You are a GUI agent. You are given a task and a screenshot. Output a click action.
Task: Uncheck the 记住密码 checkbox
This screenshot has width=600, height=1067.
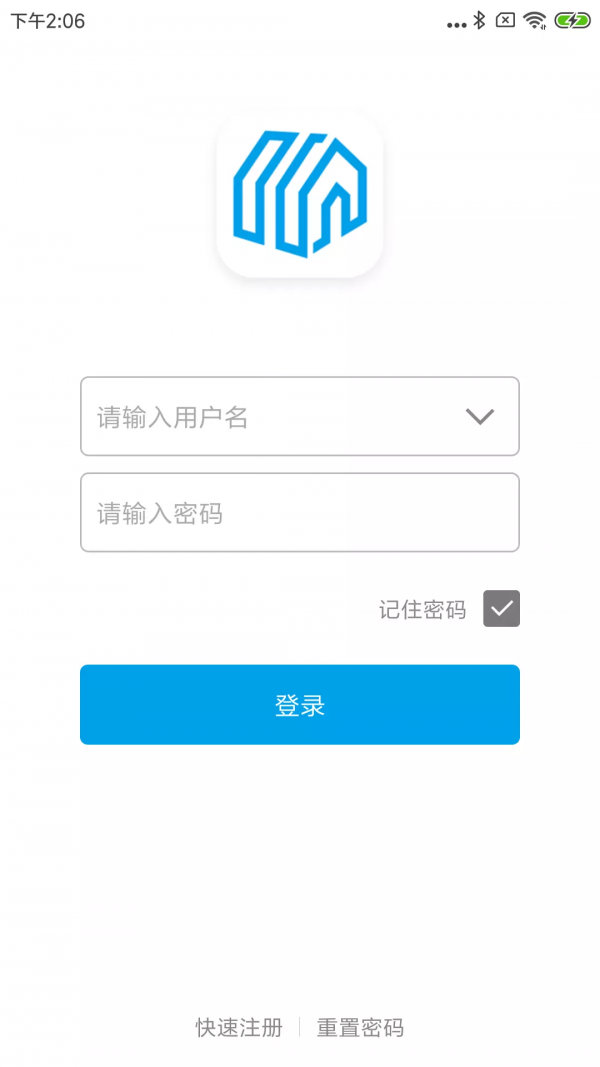501,608
